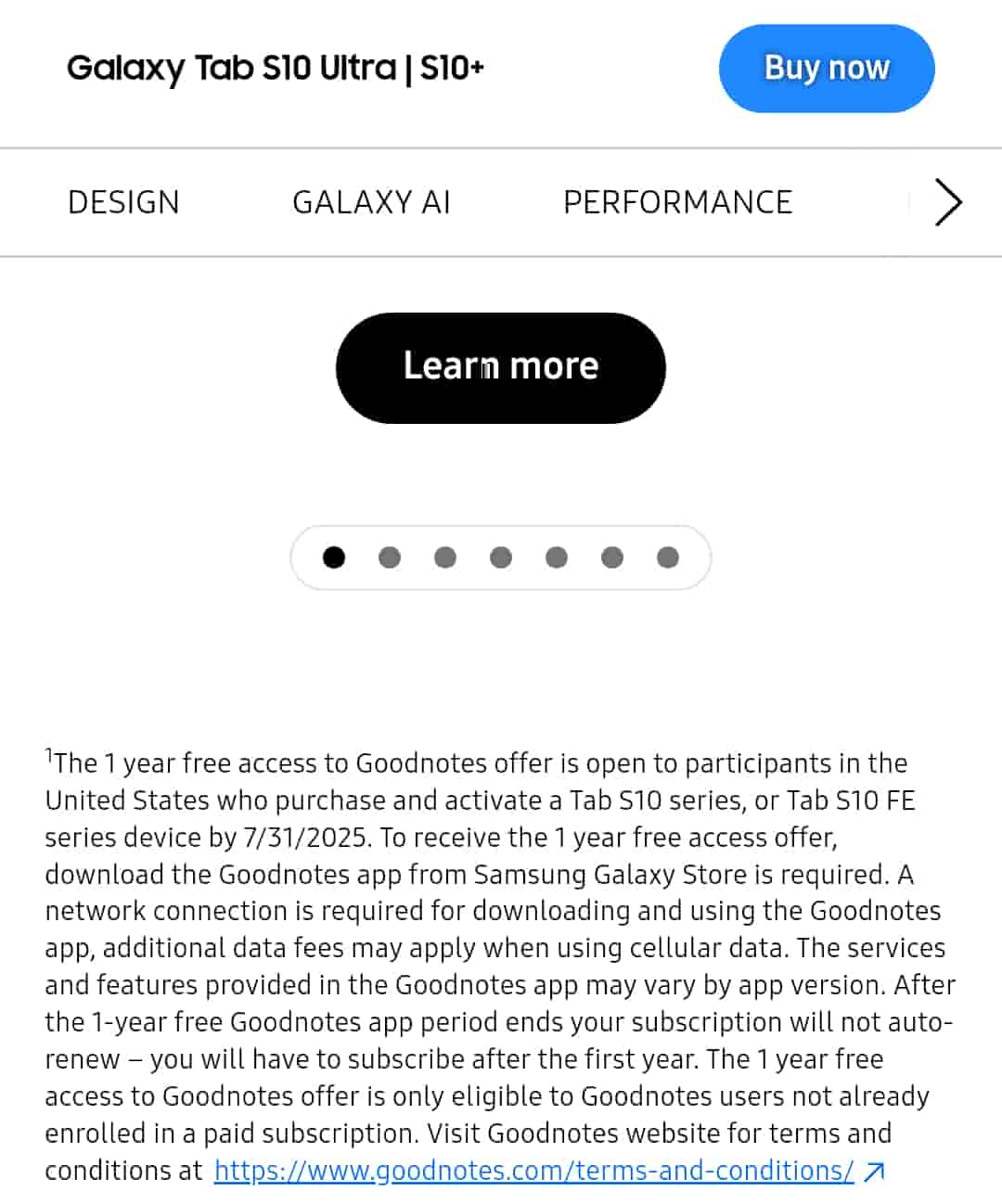This screenshot has height=1204, width=1002.
Task: Tap the Learn more button
Action: coord(500,367)
